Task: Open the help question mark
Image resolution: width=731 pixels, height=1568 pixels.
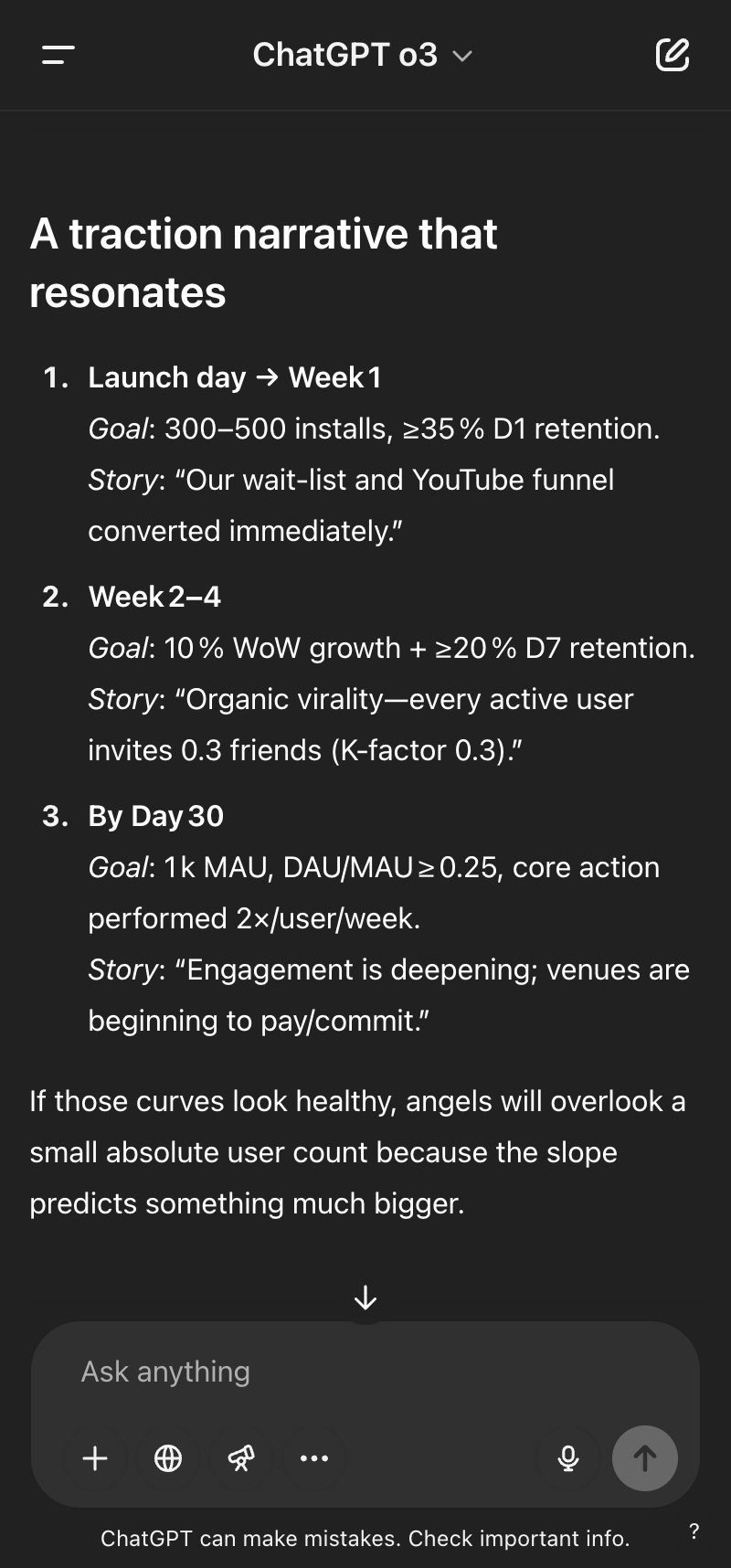Action: [x=694, y=1531]
